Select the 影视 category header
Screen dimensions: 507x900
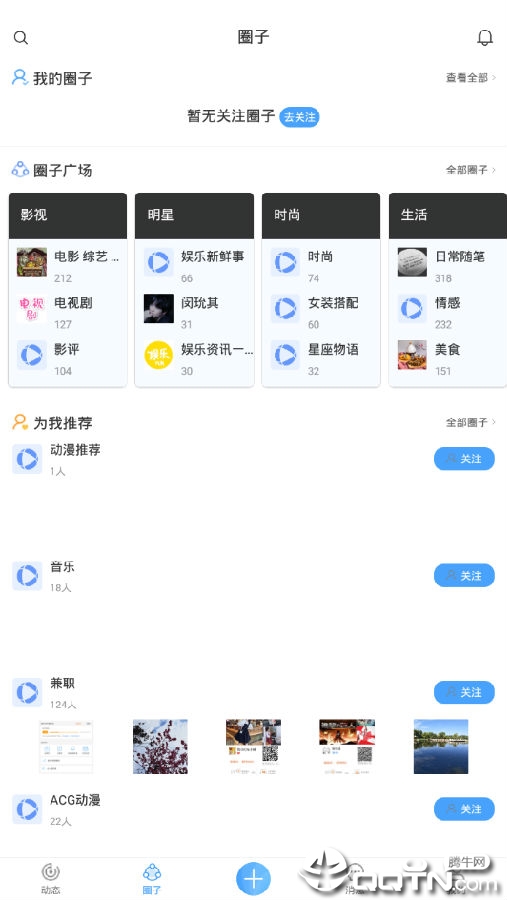pos(68,215)
